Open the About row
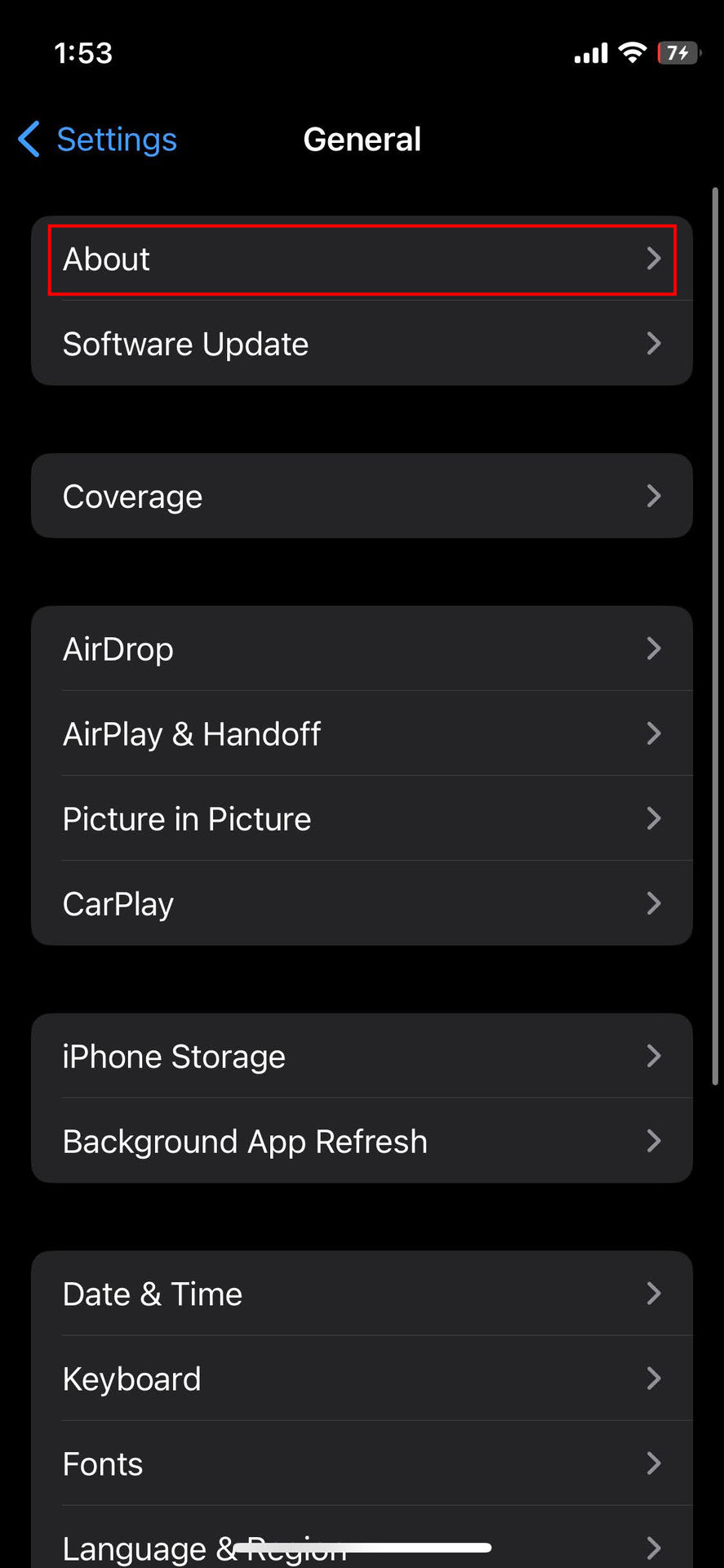Image resolution: width=724 pixels, height=1568 pixels. [x=362, y=260]
